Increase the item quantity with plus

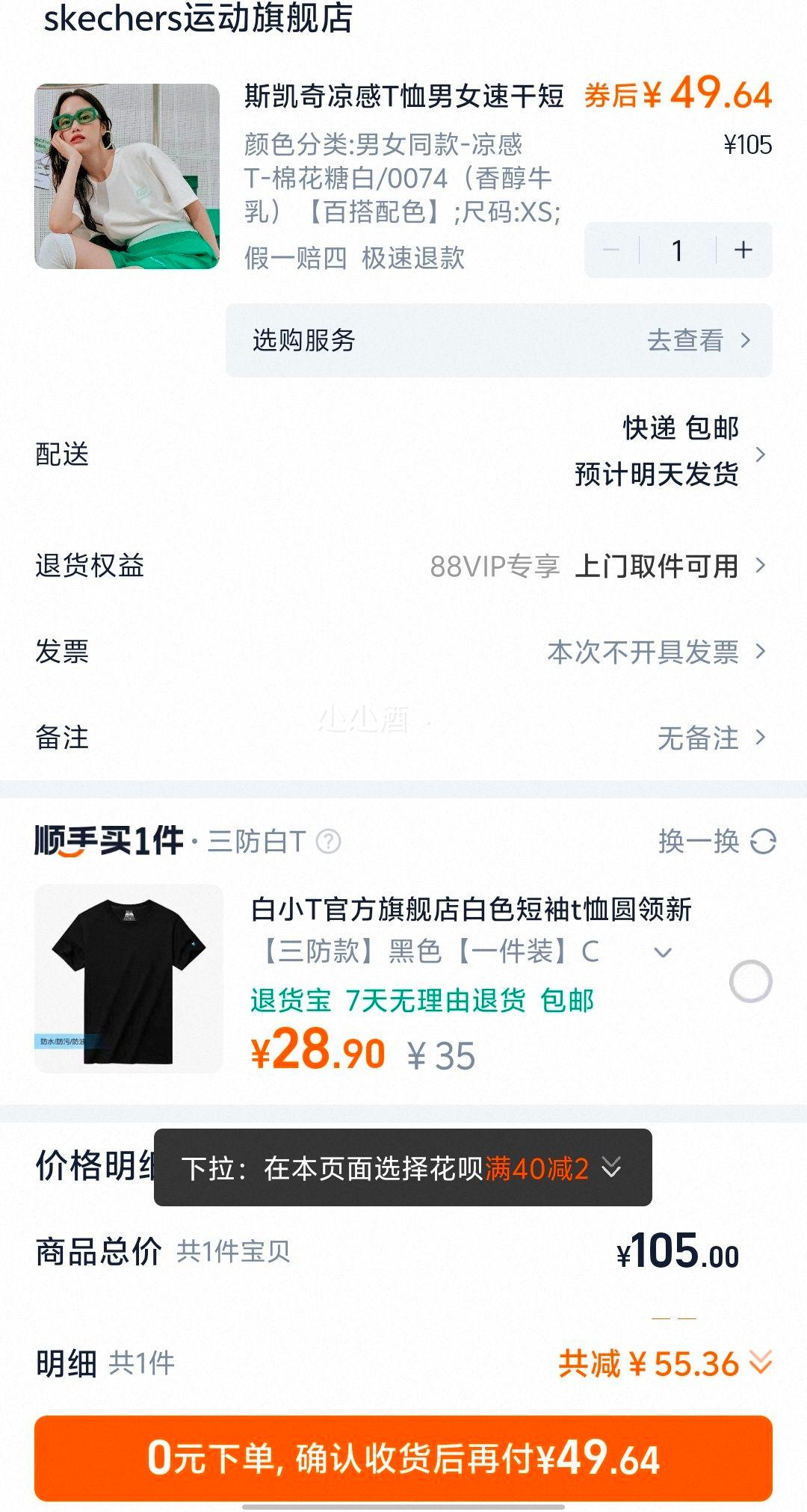coord(743,250)
